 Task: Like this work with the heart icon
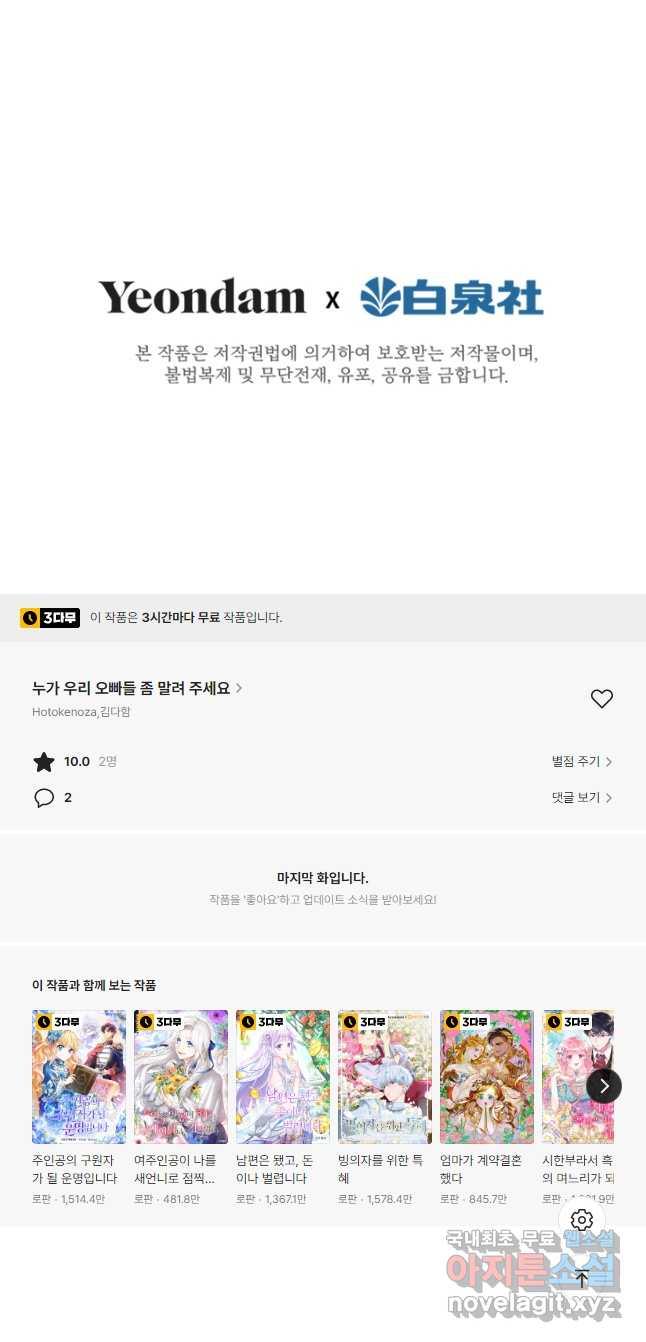tap(601, 699)
